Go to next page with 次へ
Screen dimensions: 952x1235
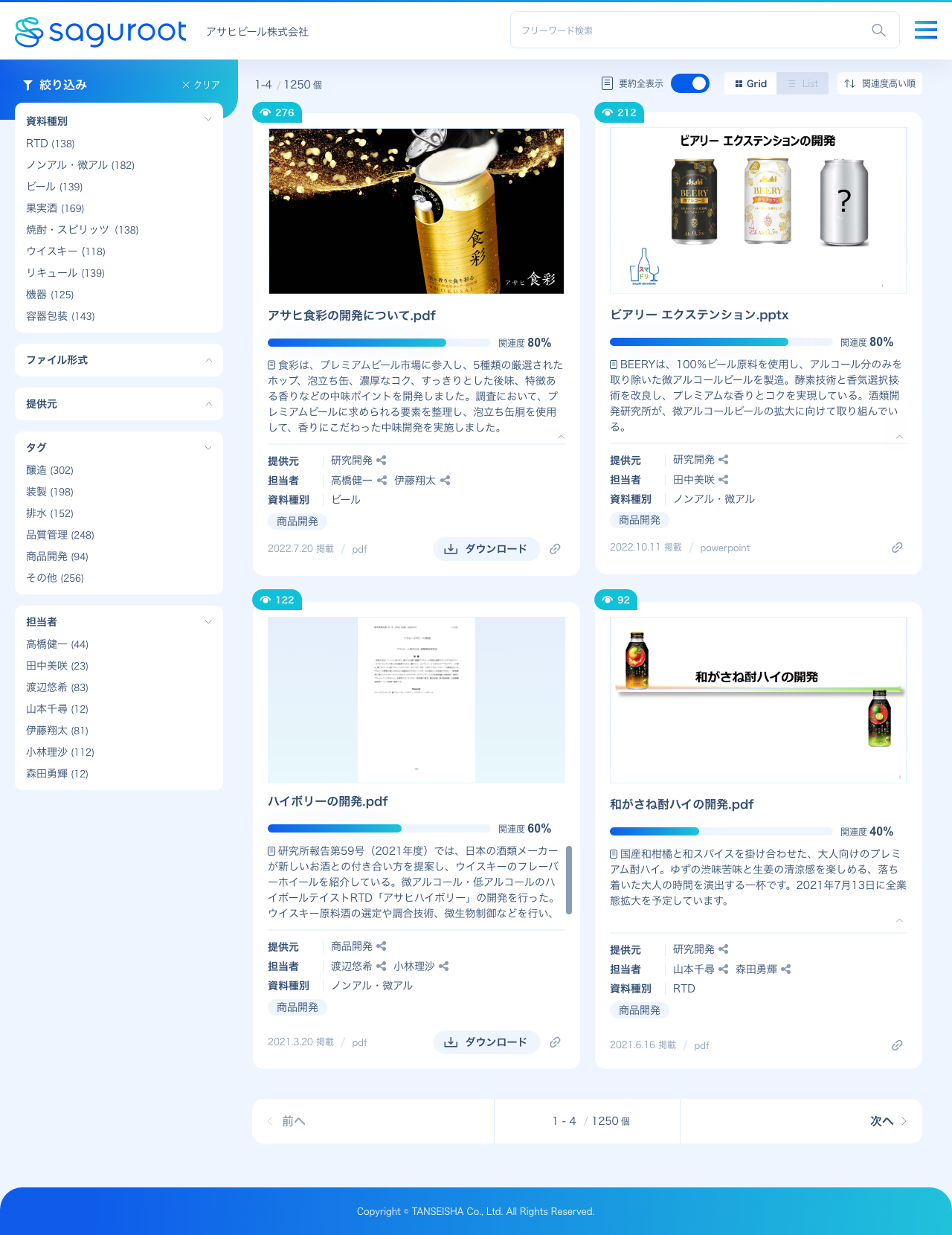(x=887, y=1121)
